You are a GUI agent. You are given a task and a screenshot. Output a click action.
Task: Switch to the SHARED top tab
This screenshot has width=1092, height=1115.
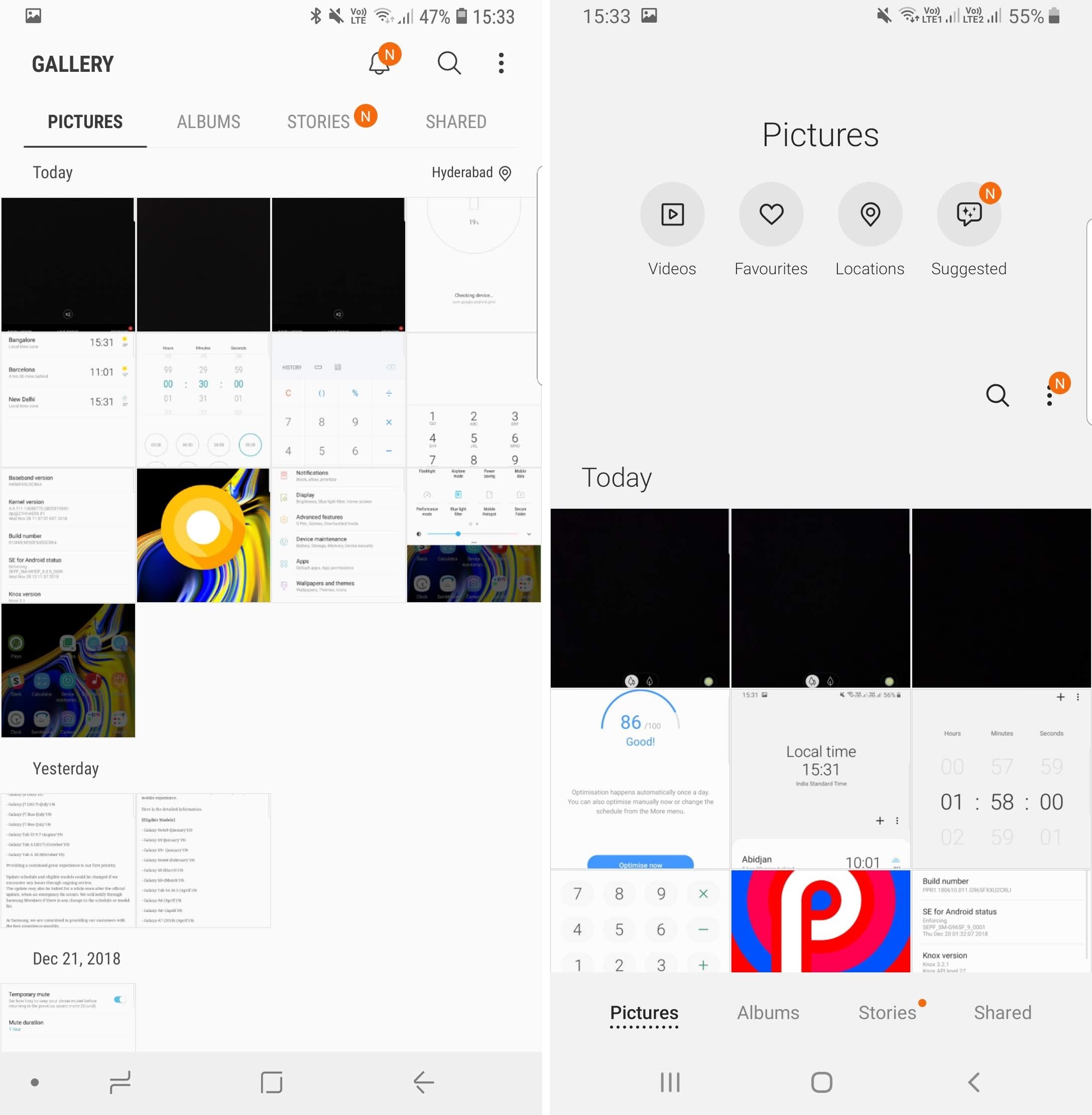(455, 122)
